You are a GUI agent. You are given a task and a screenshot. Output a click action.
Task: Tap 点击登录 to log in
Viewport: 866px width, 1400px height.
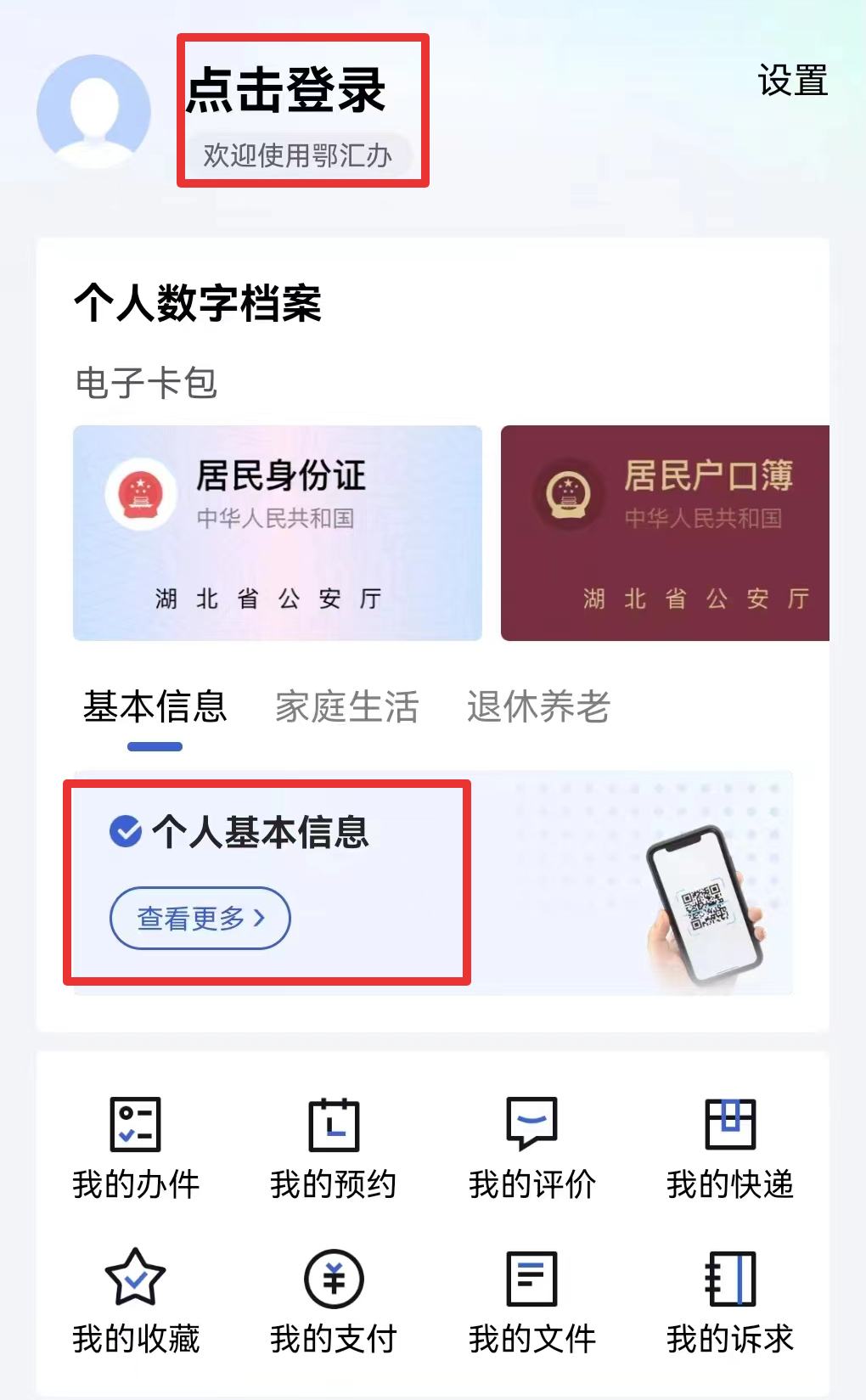click(287, 90)
